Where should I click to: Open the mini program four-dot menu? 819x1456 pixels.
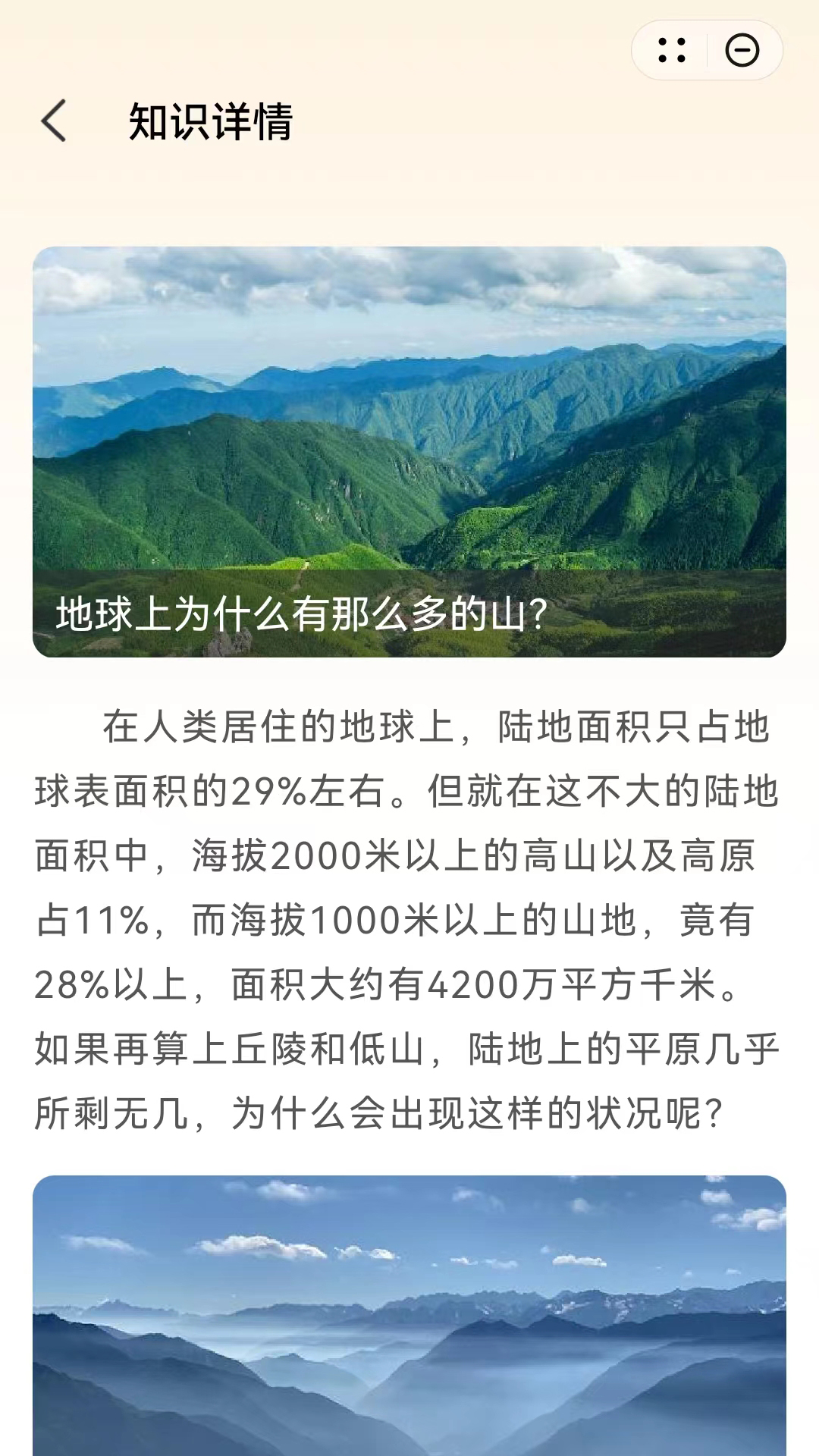tap(672, 51)
